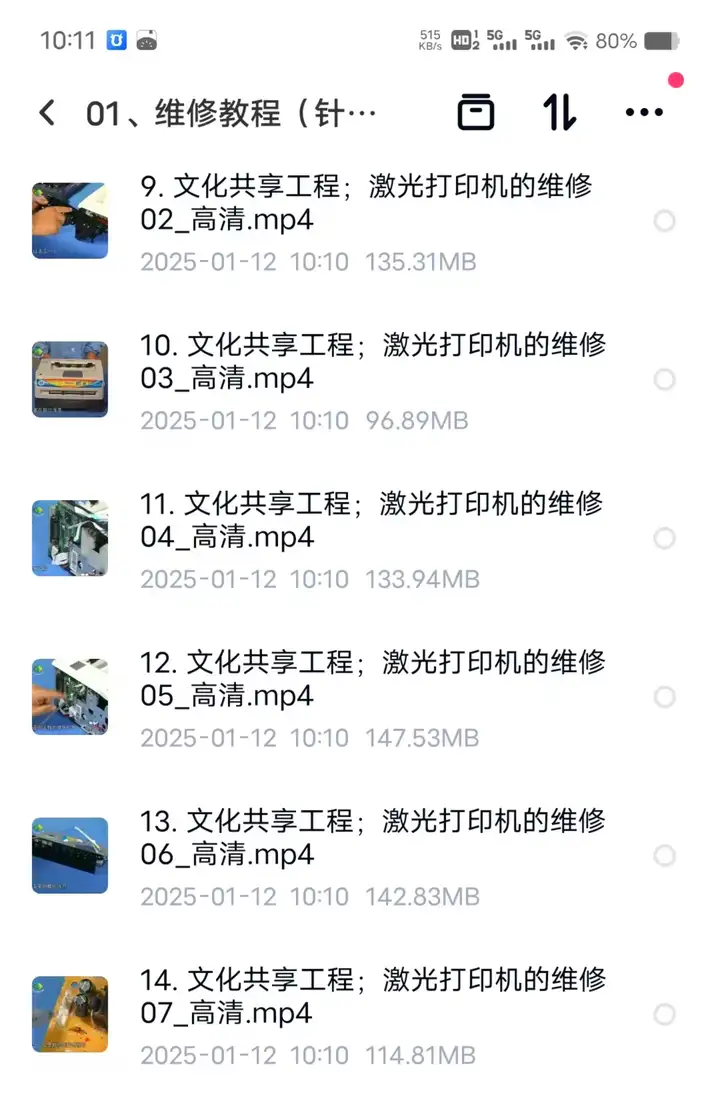Select the checkbox for 激光打印机的维修03 video
This screenshot has height=1115, width=720.
(665, 380)
